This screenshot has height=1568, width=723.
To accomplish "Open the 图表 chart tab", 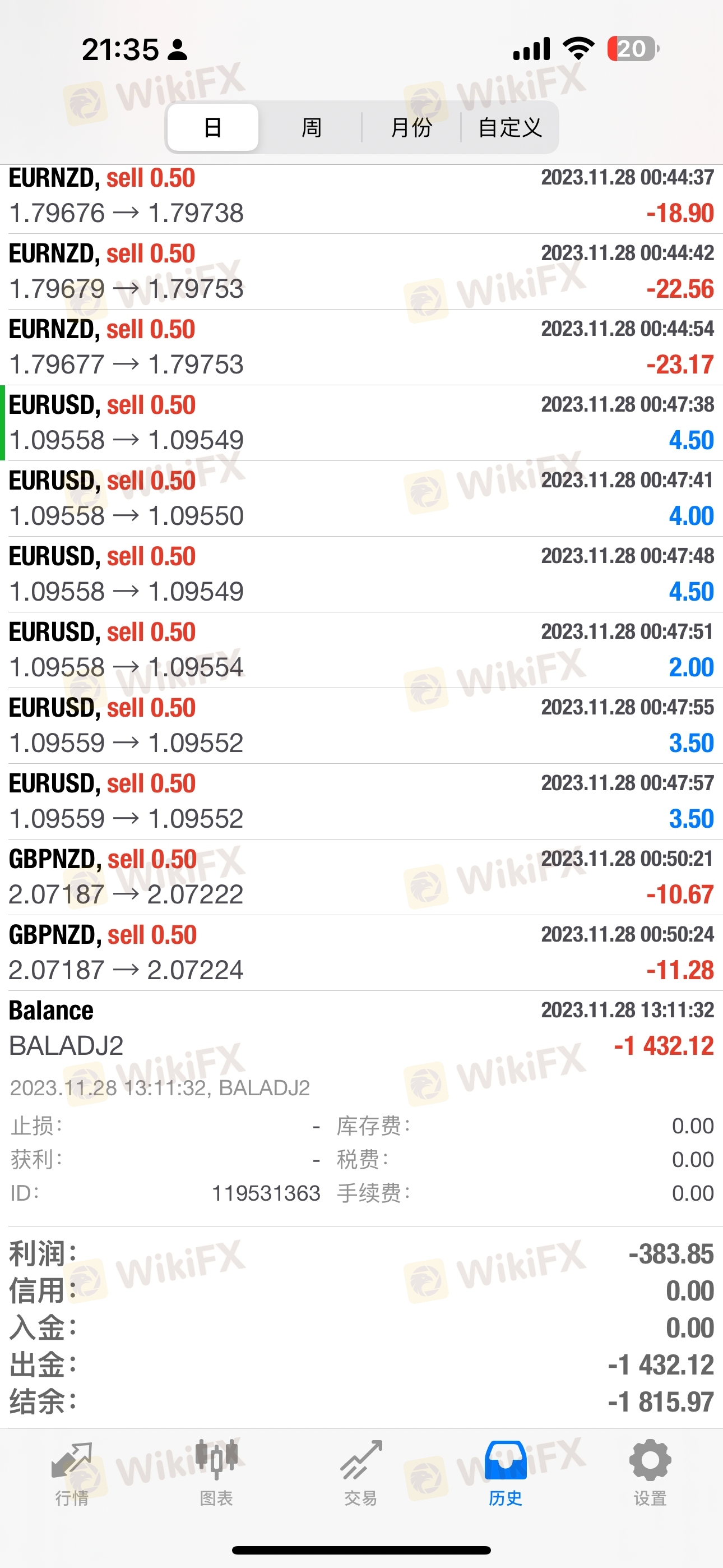I will 216,1473.
